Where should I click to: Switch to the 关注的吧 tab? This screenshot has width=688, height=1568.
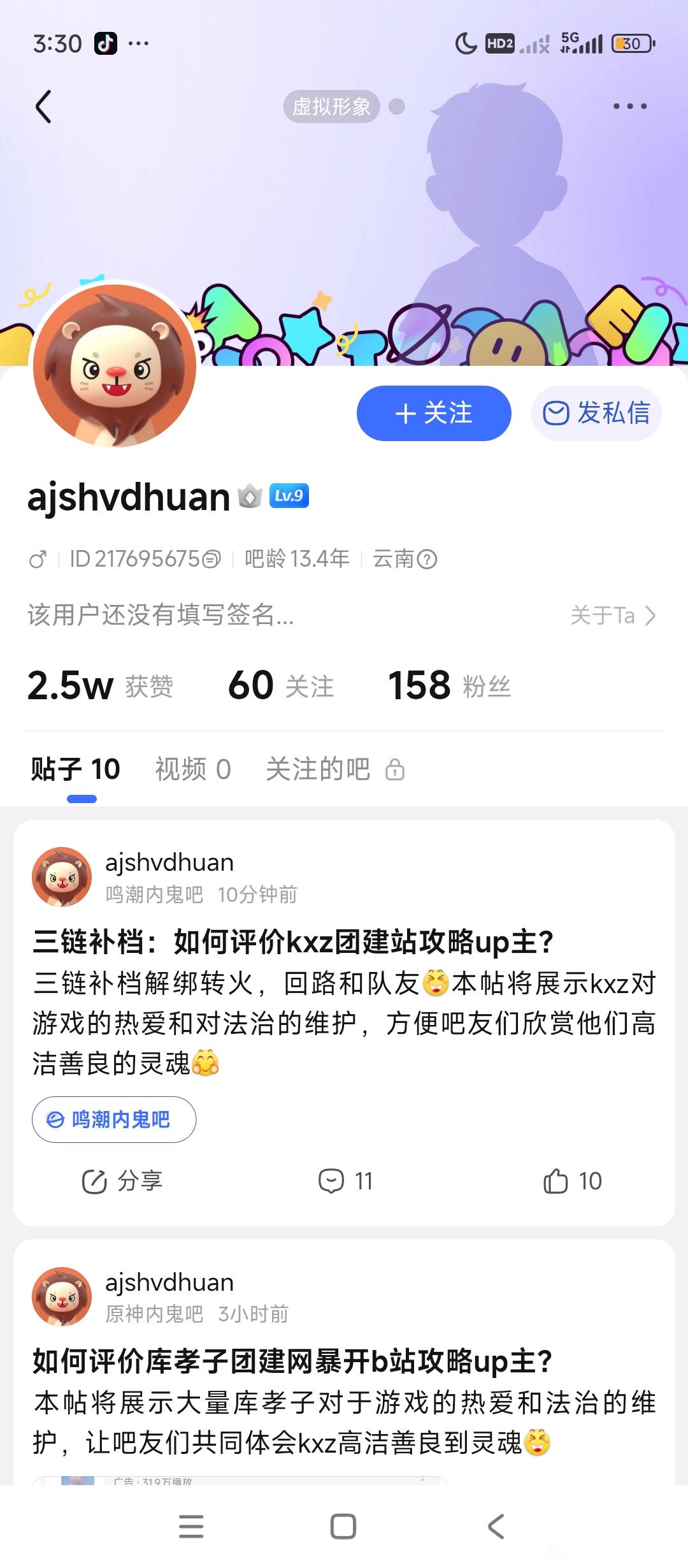[335, 769]
